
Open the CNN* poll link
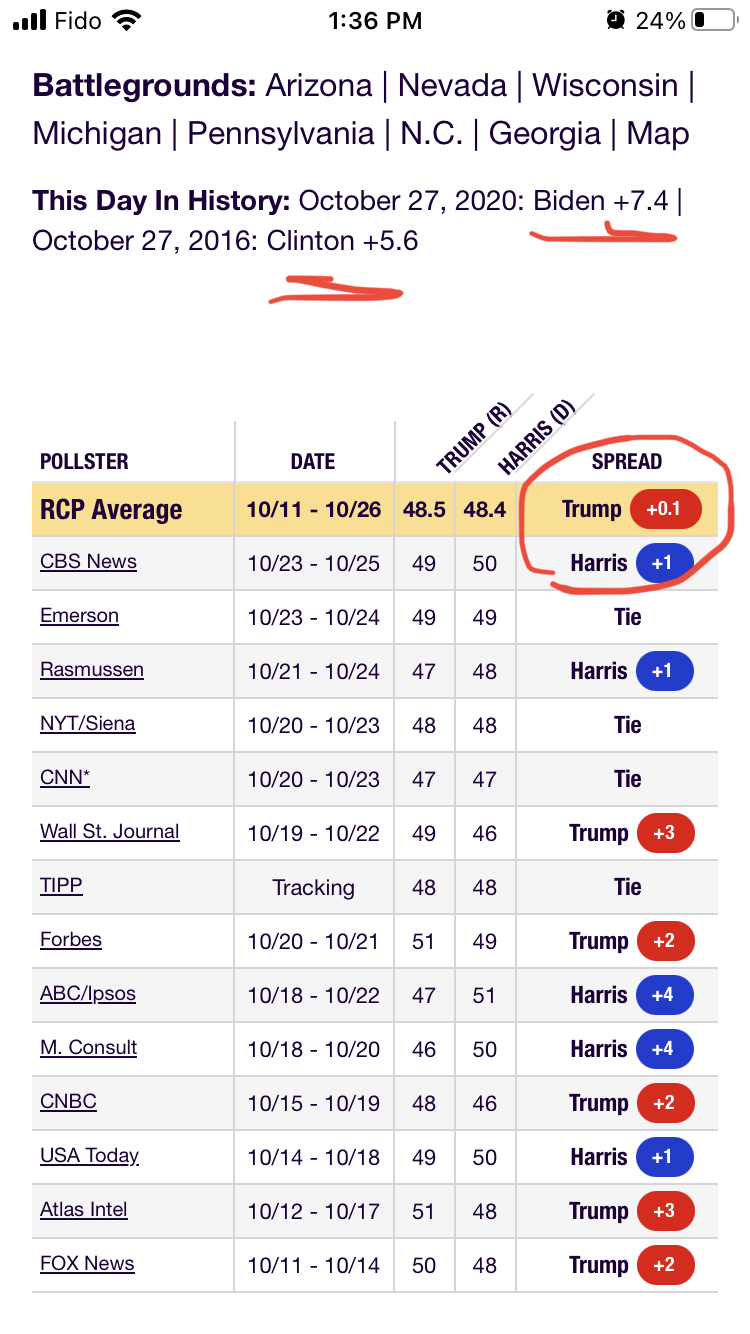(x=65, y=778)
